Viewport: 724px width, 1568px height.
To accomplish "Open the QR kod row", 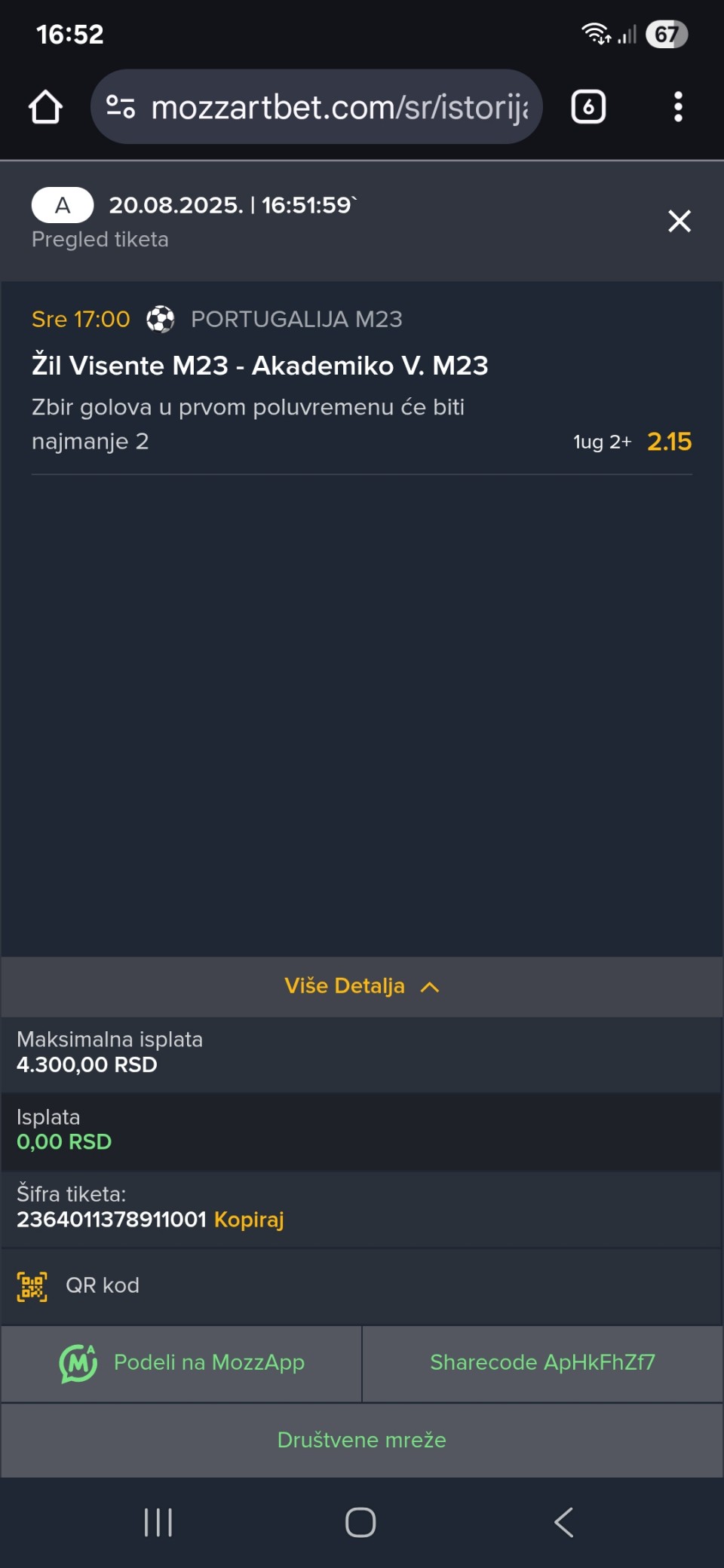I will coord(362,1286).
